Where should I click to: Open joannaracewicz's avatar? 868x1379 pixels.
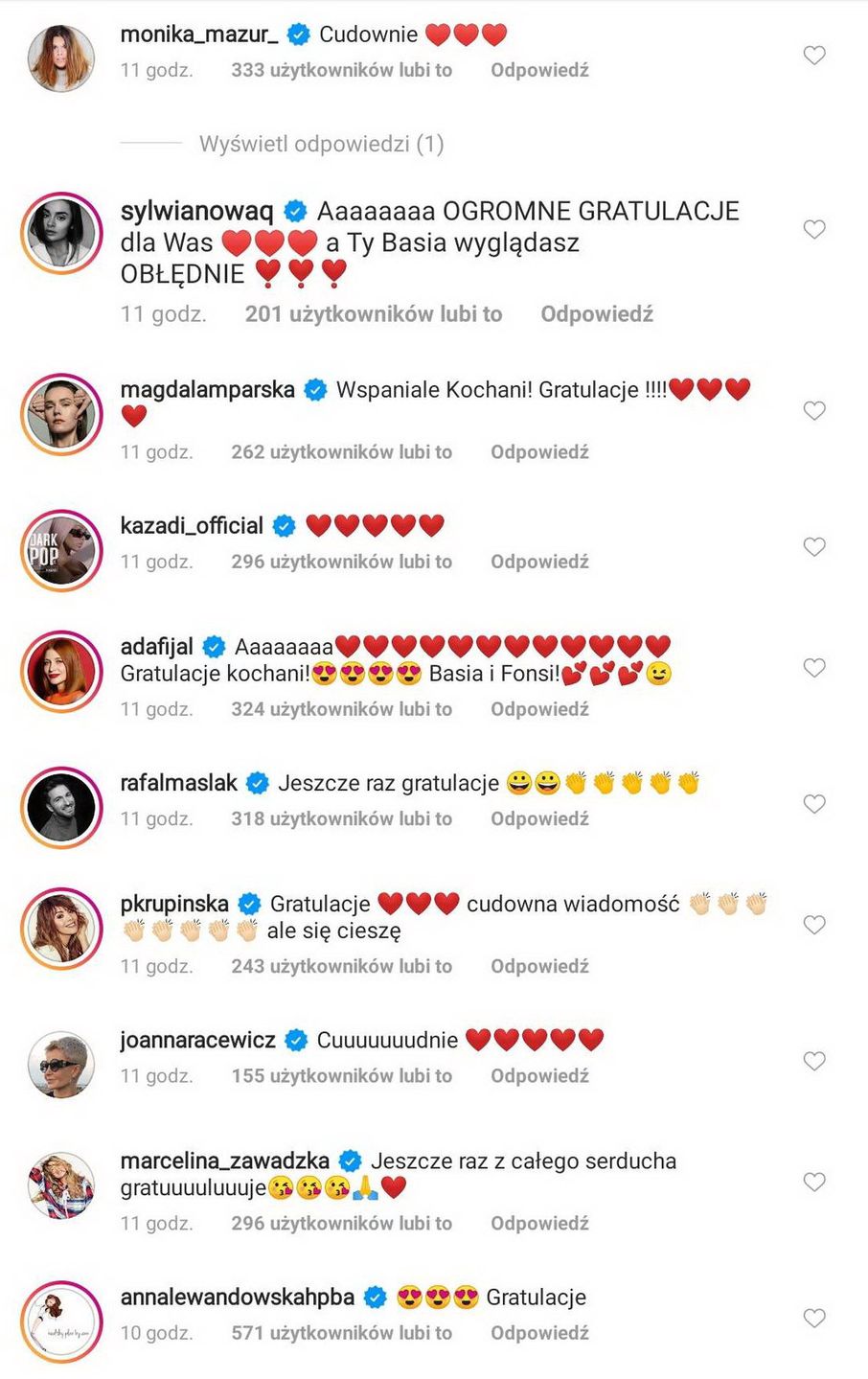[62, 1065]
